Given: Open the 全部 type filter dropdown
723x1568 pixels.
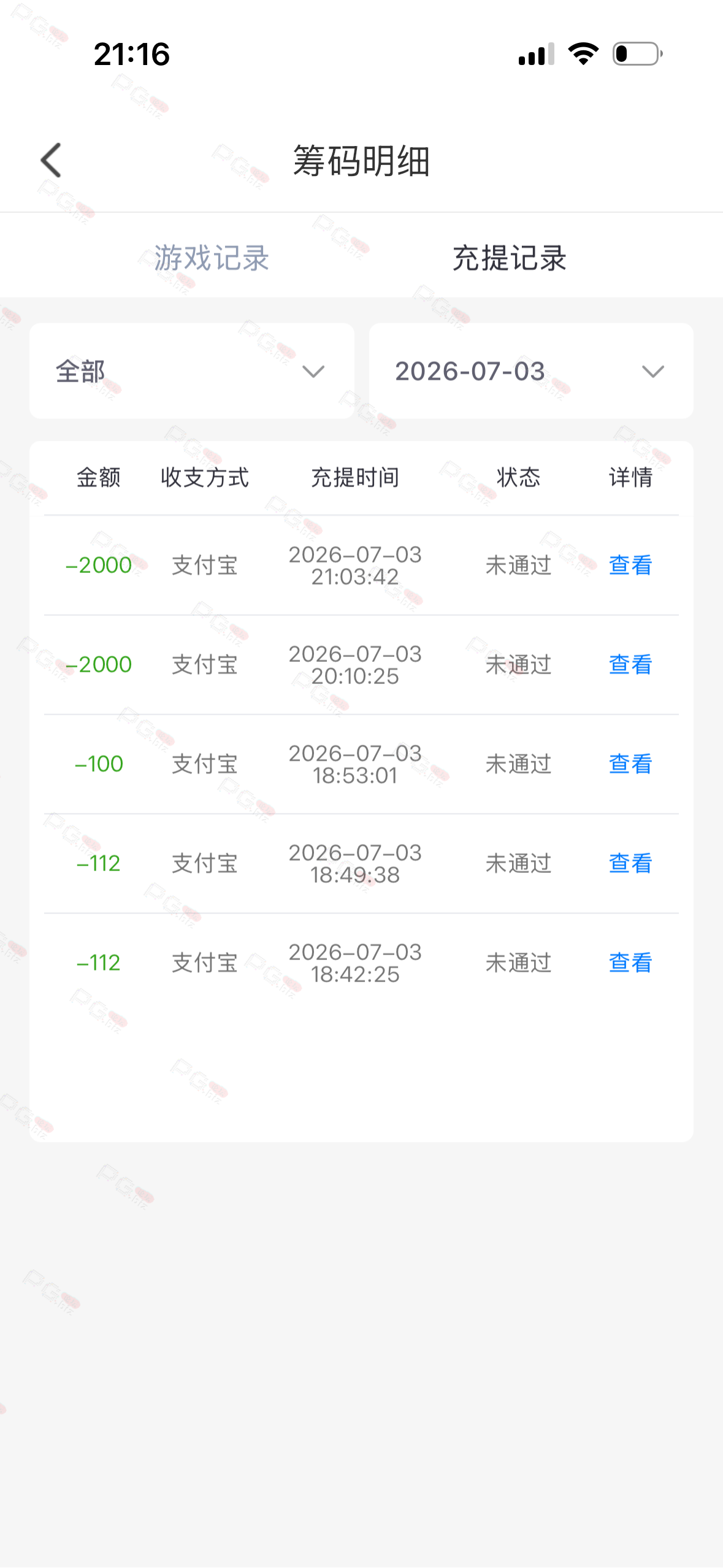Looking at the screenshot, I should [x=192, y=371].
